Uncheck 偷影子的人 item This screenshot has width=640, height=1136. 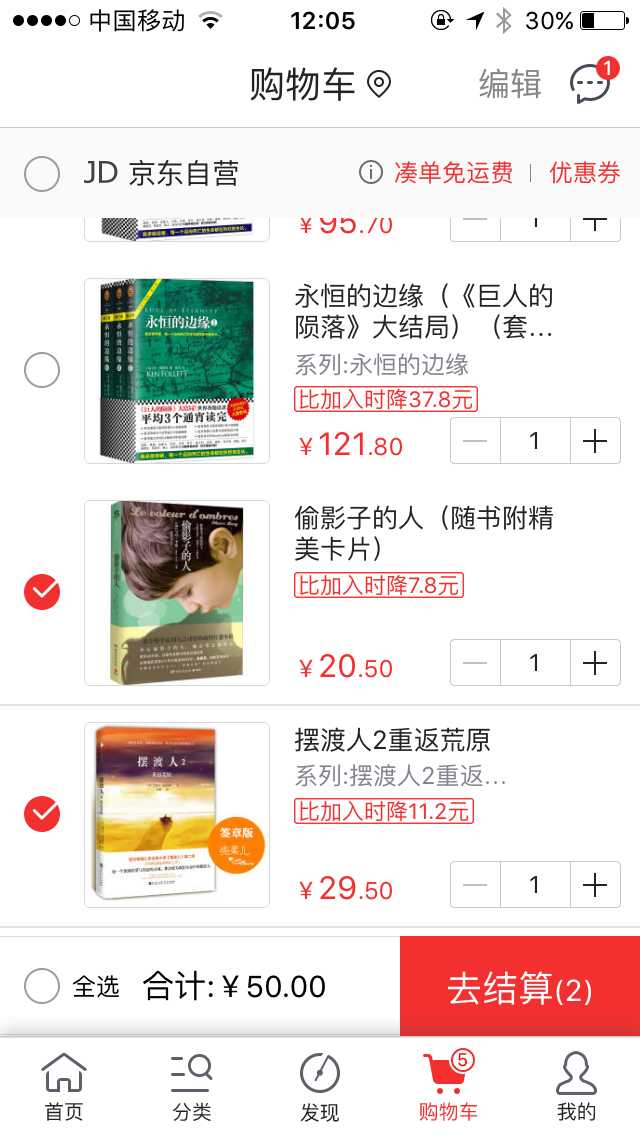pyautogui.click(x=42, y=593)
